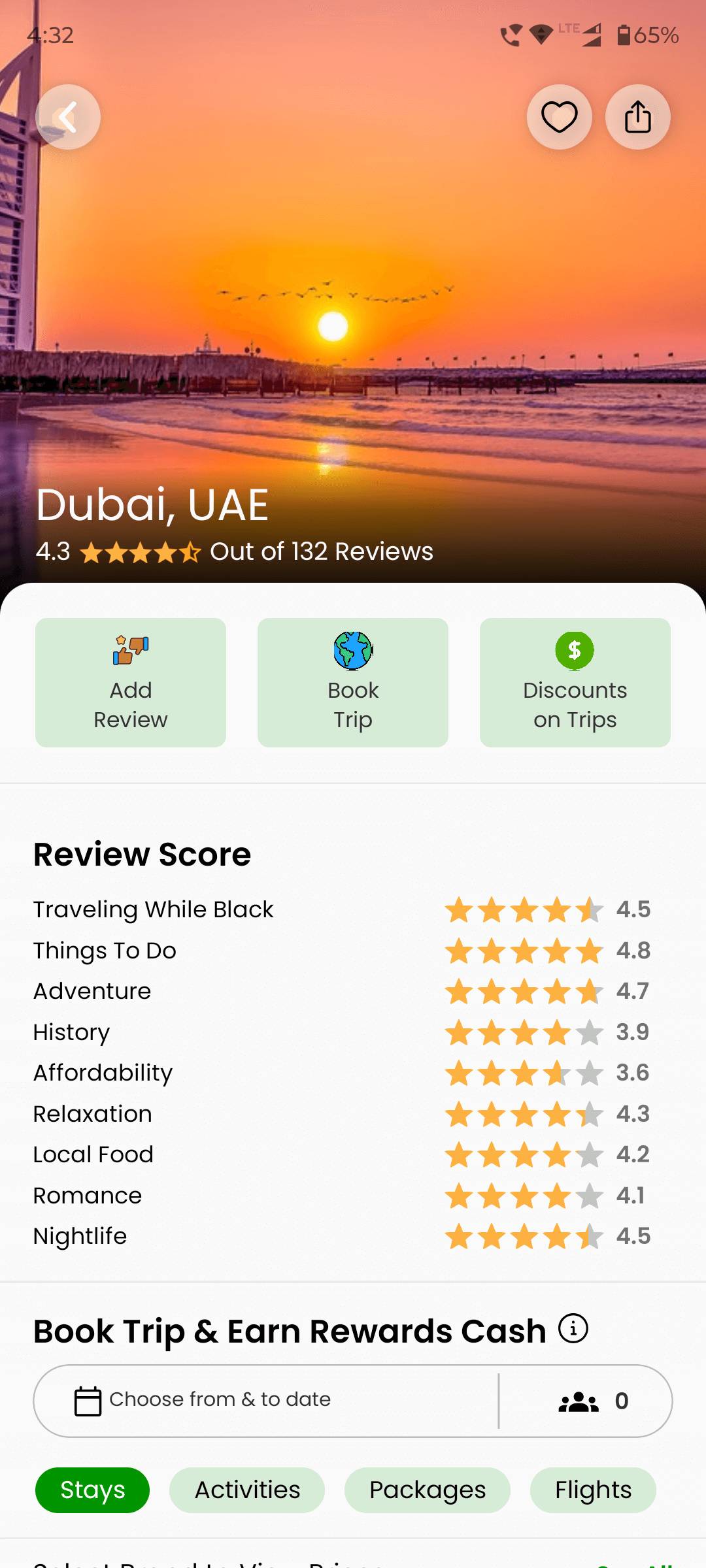Show info about Rewards Cash
The height and width of the screenshot is (1568, 706).
click(573, 1328)
